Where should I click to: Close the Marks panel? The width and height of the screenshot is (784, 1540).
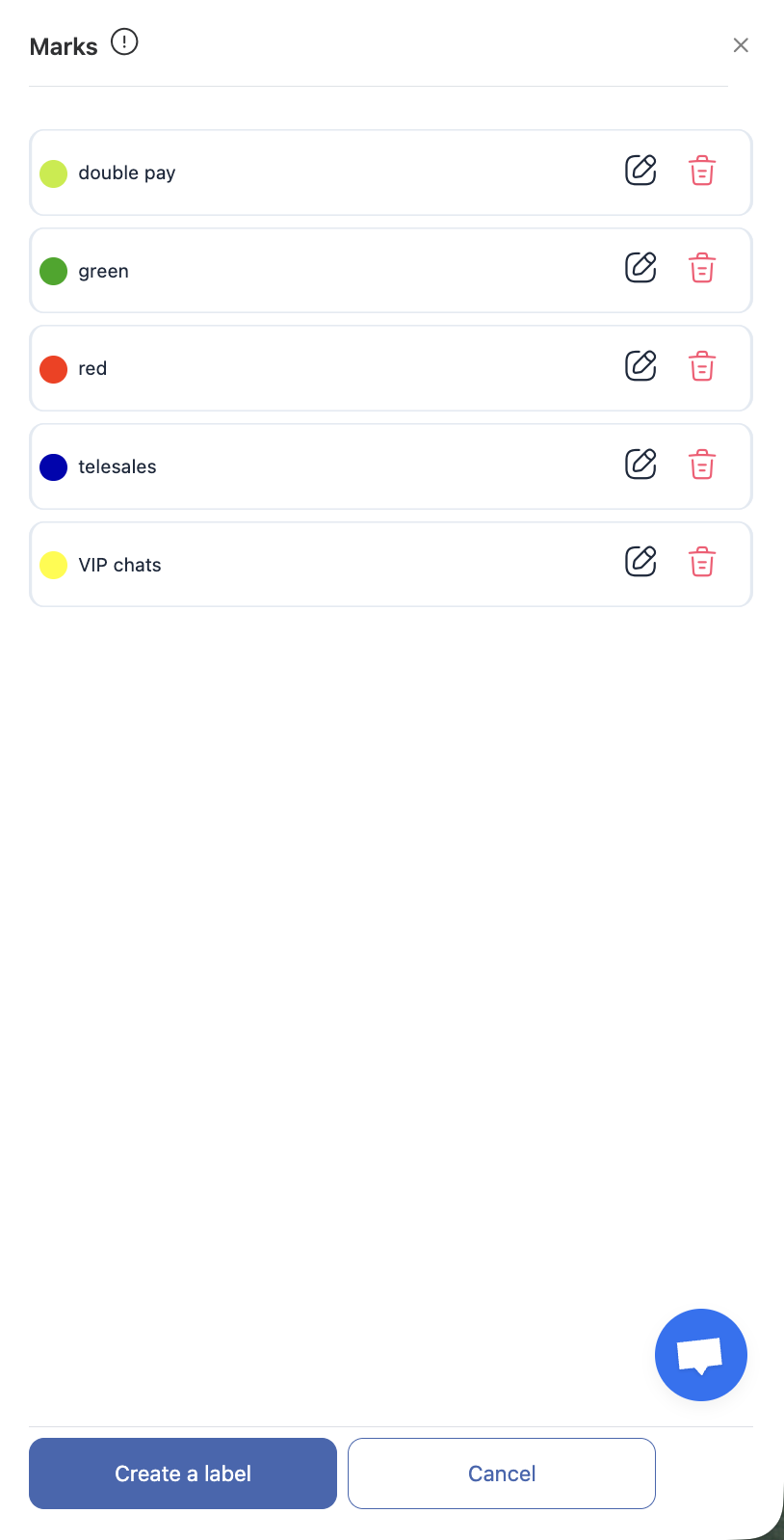coord(741,45)
